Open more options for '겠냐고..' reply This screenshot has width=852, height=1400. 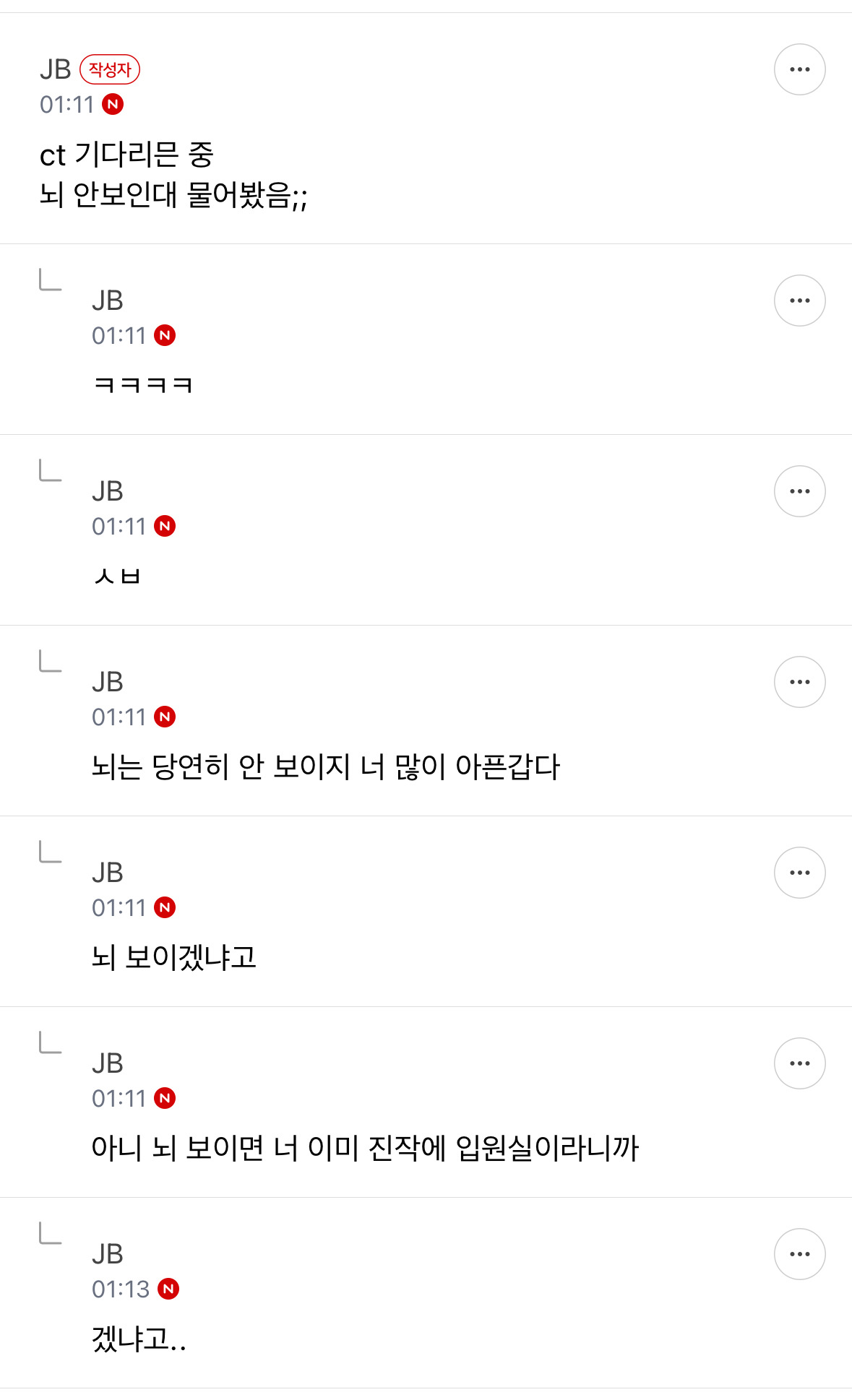[799, 1254]
